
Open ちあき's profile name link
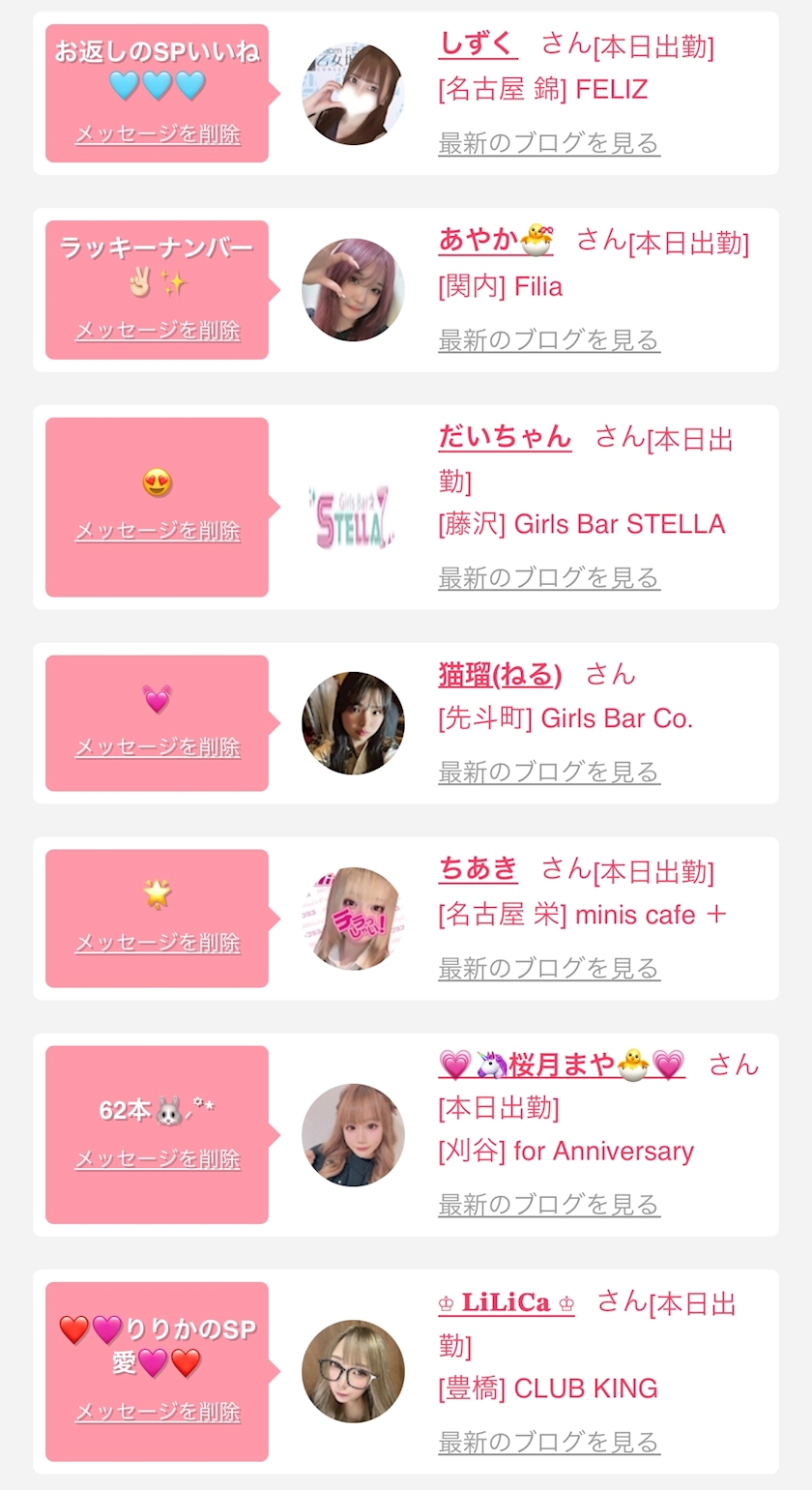click(478, 869)
